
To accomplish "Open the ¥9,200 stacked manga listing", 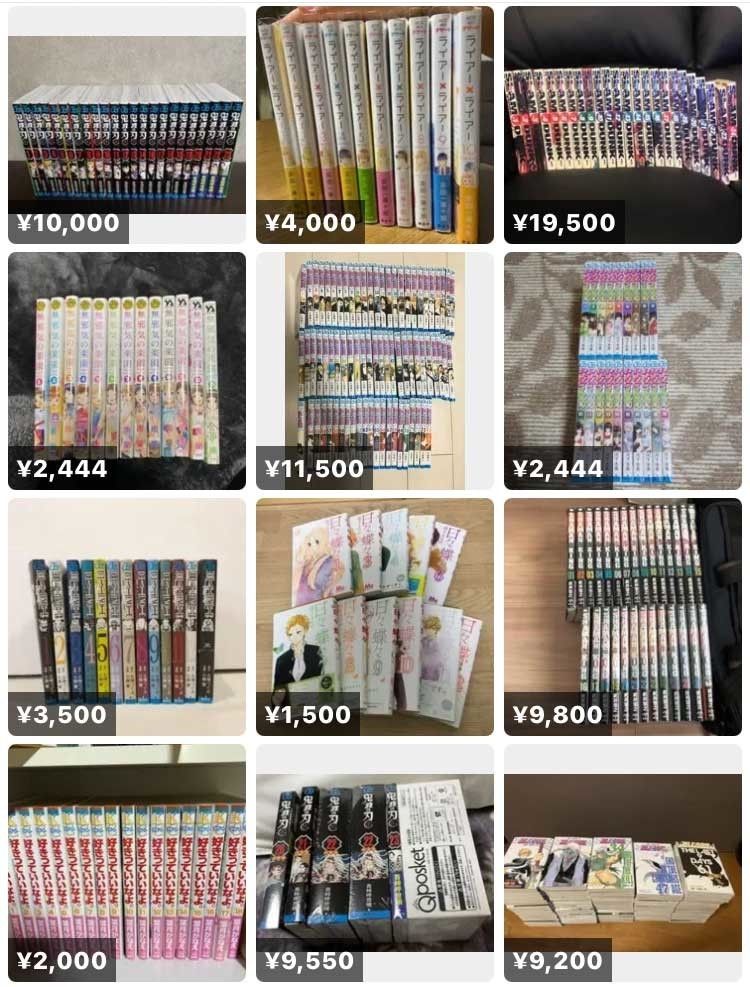I will 622,862.
